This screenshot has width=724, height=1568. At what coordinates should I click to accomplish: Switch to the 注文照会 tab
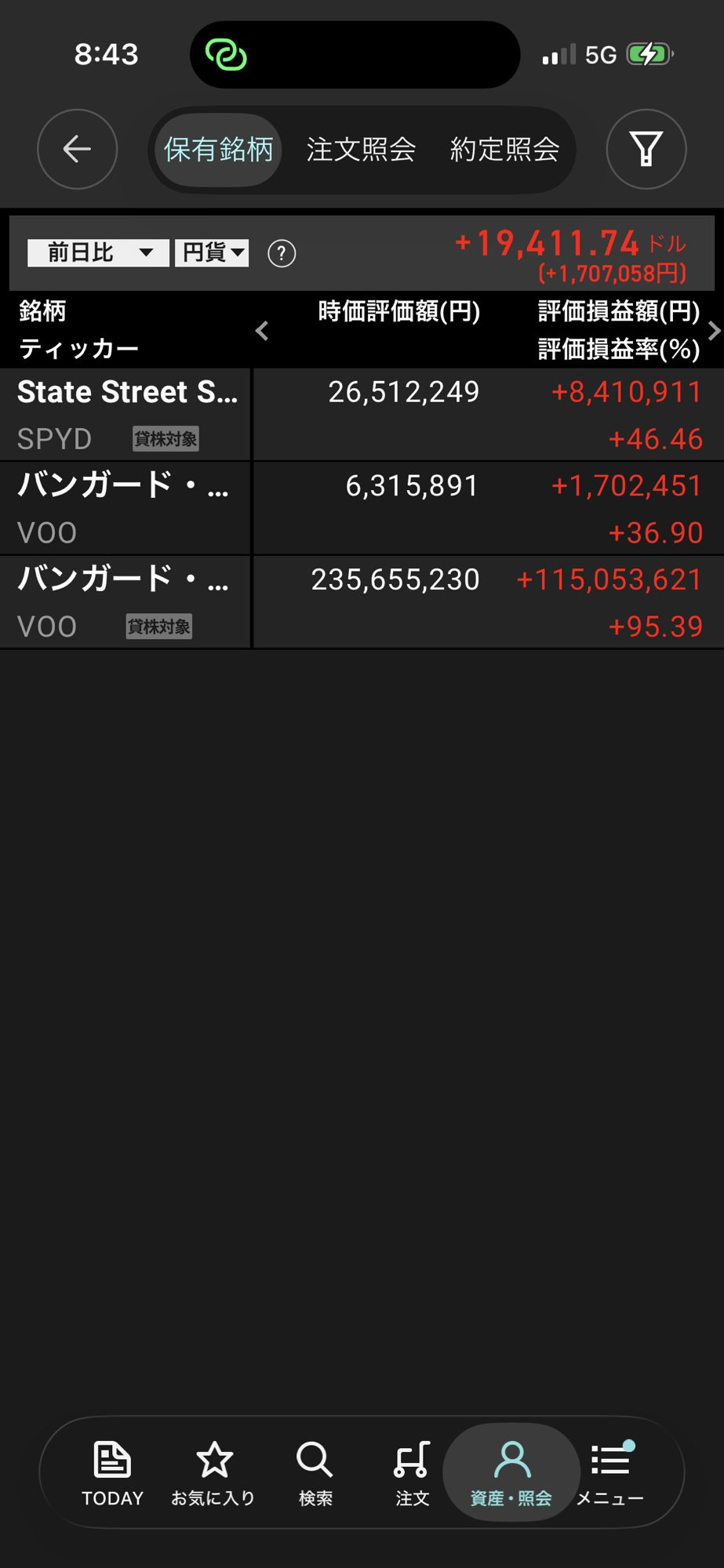(361, 150)
